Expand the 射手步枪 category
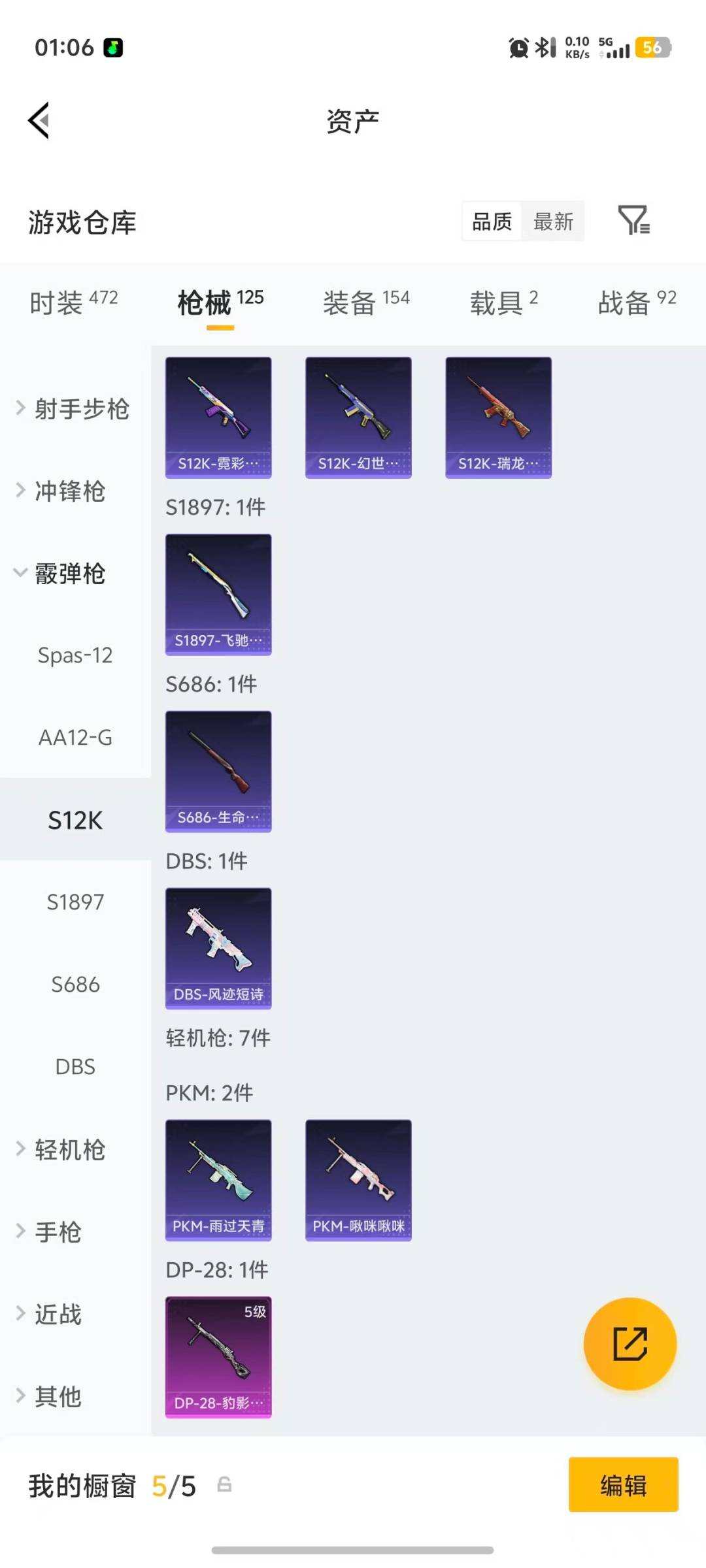 82,410
